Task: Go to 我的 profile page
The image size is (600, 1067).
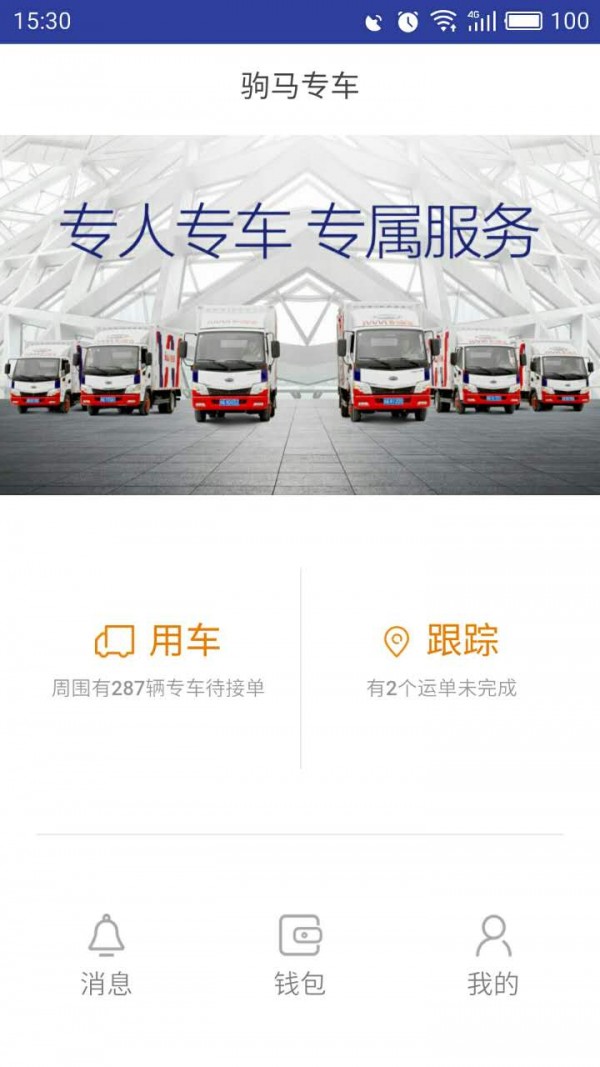Action: [493, 955]
